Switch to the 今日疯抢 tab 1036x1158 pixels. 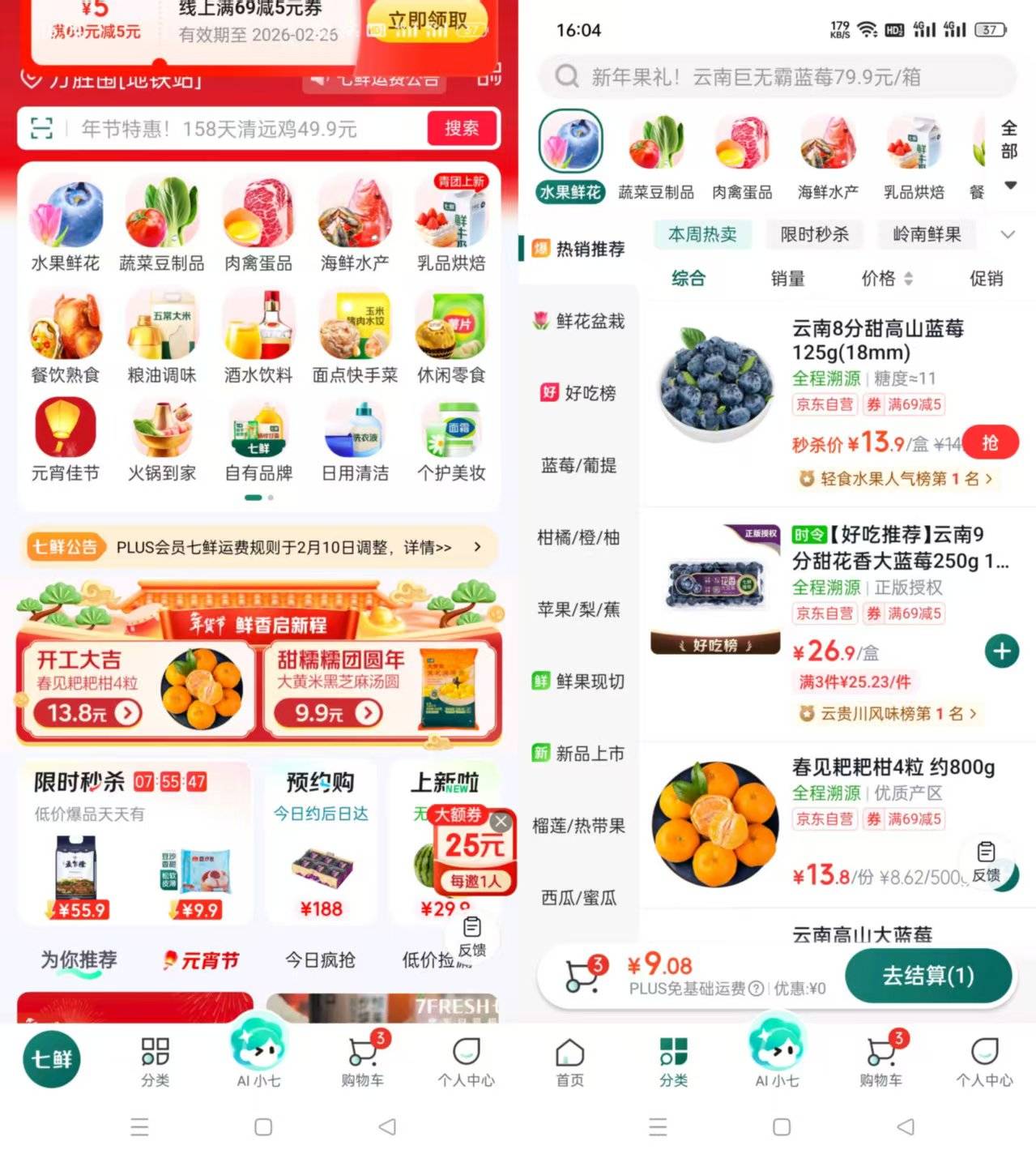coord(320,960)
